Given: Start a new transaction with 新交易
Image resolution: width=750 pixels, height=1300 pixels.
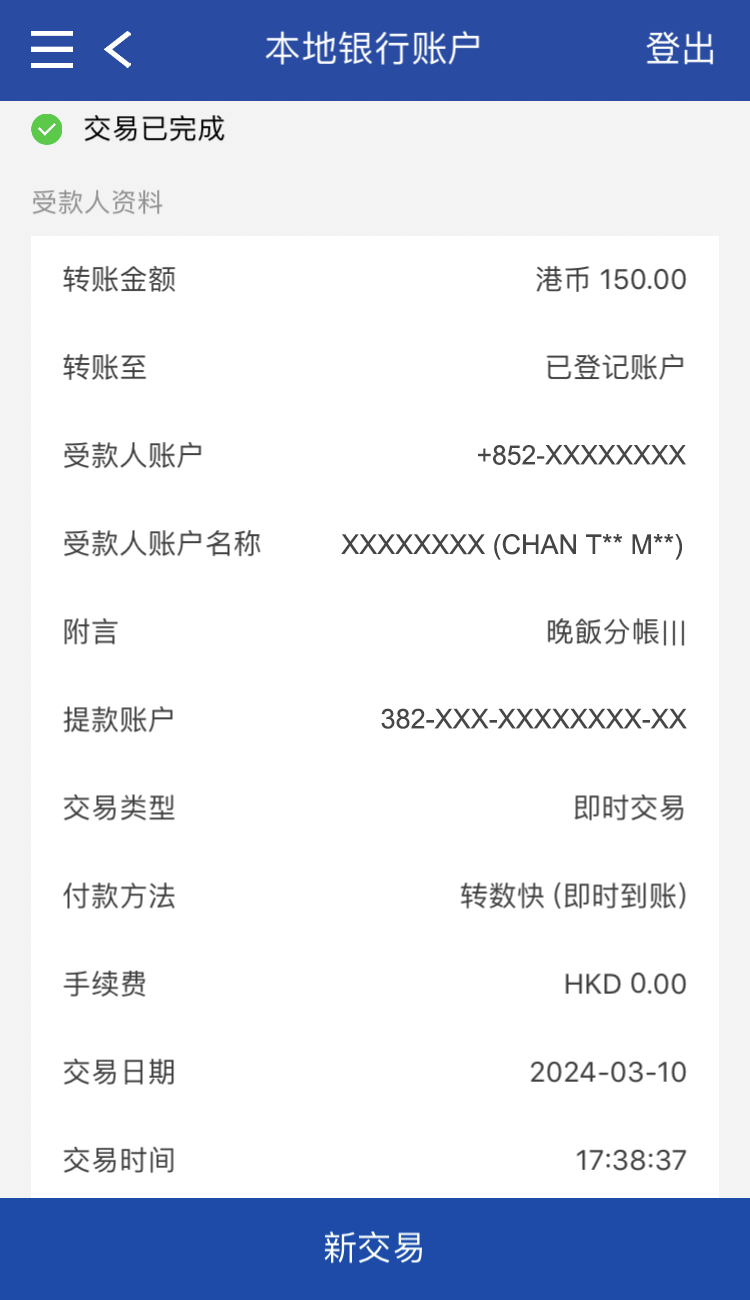Looking at the screenshot, I should point(375,1248).
